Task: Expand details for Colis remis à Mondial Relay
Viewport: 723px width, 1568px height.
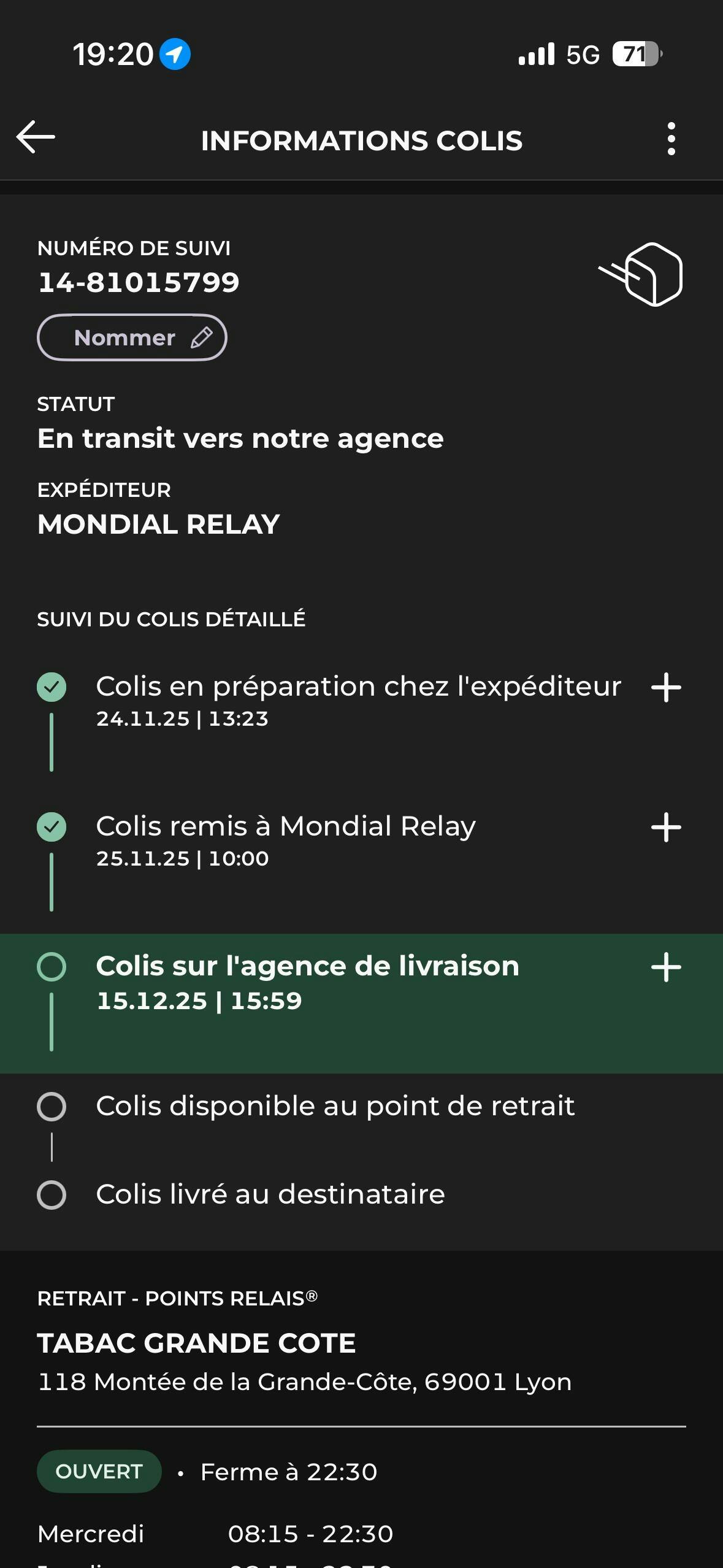Action: click(666, 828)
